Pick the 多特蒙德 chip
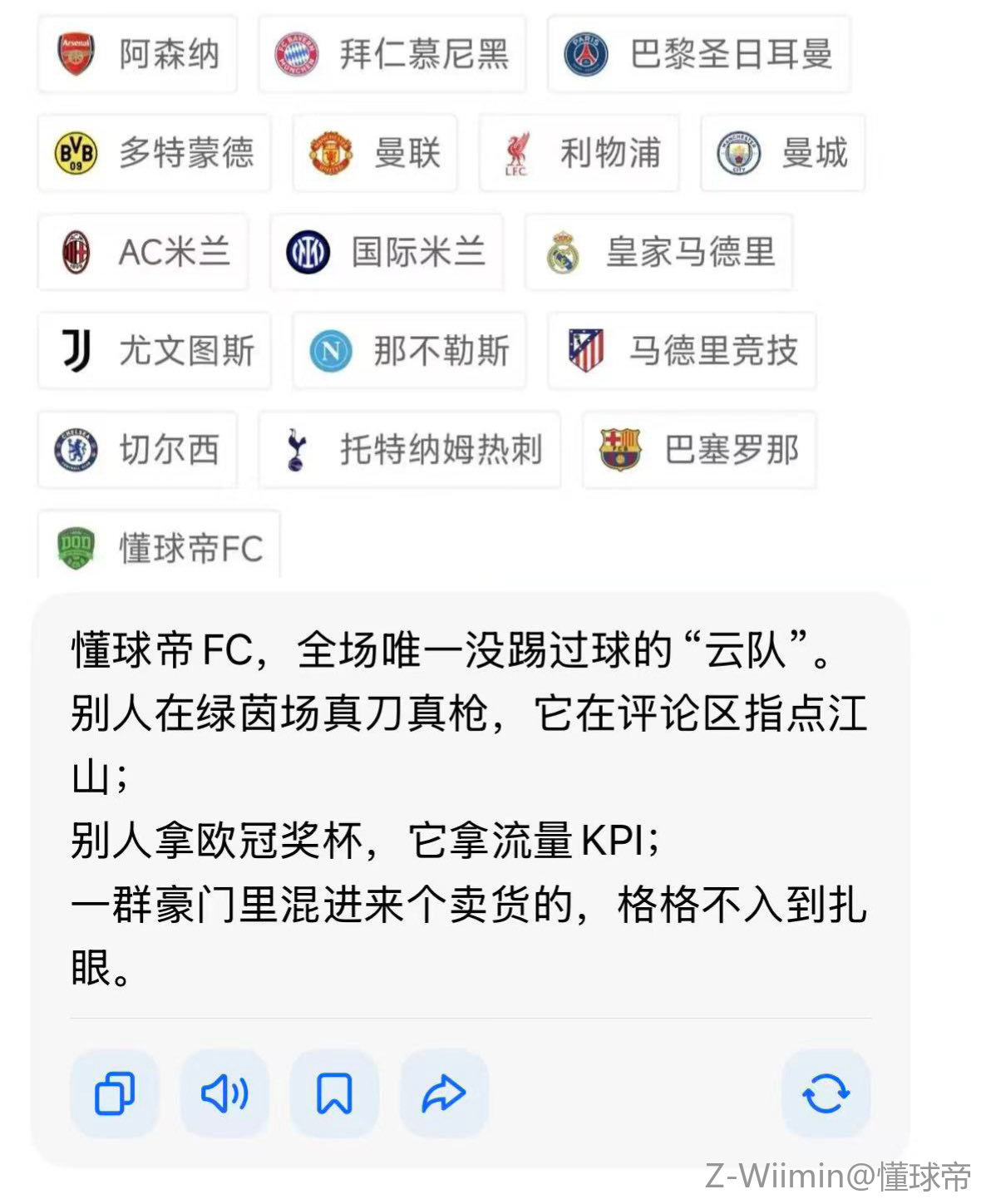The height and width of the screenshot is (1204, 981). [155, 153]
